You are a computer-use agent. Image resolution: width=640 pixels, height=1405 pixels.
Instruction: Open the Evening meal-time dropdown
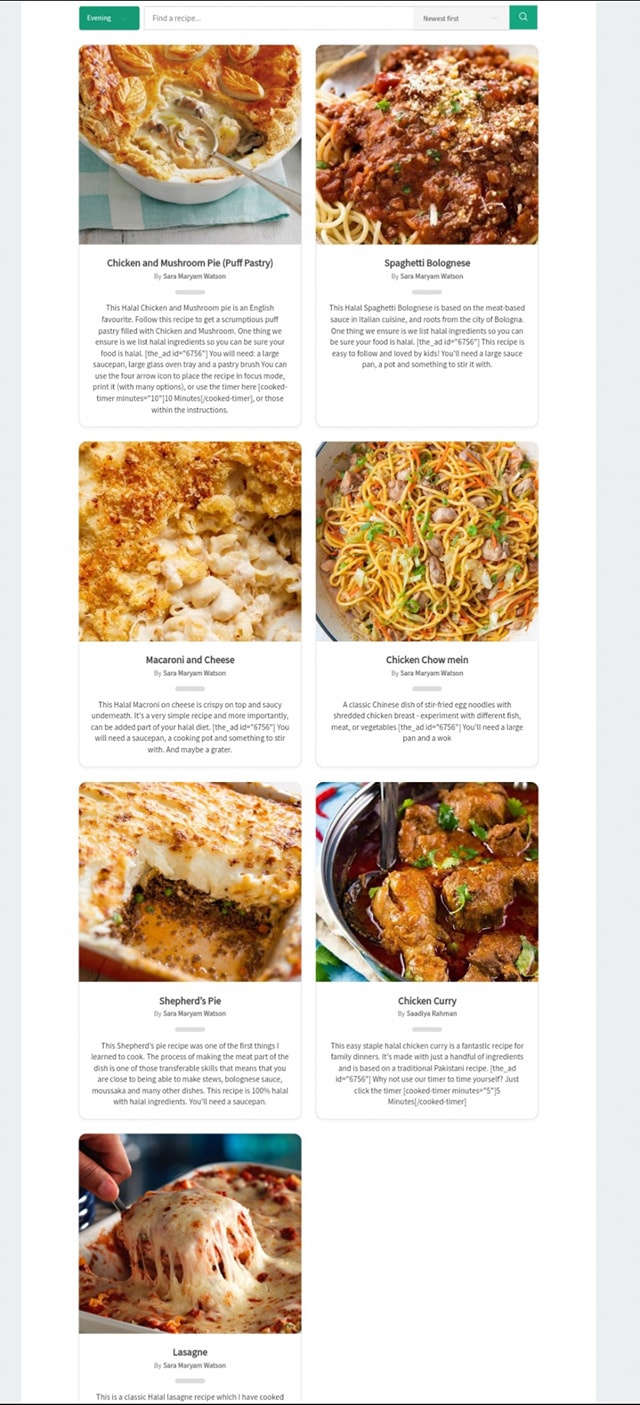(109, 18)
